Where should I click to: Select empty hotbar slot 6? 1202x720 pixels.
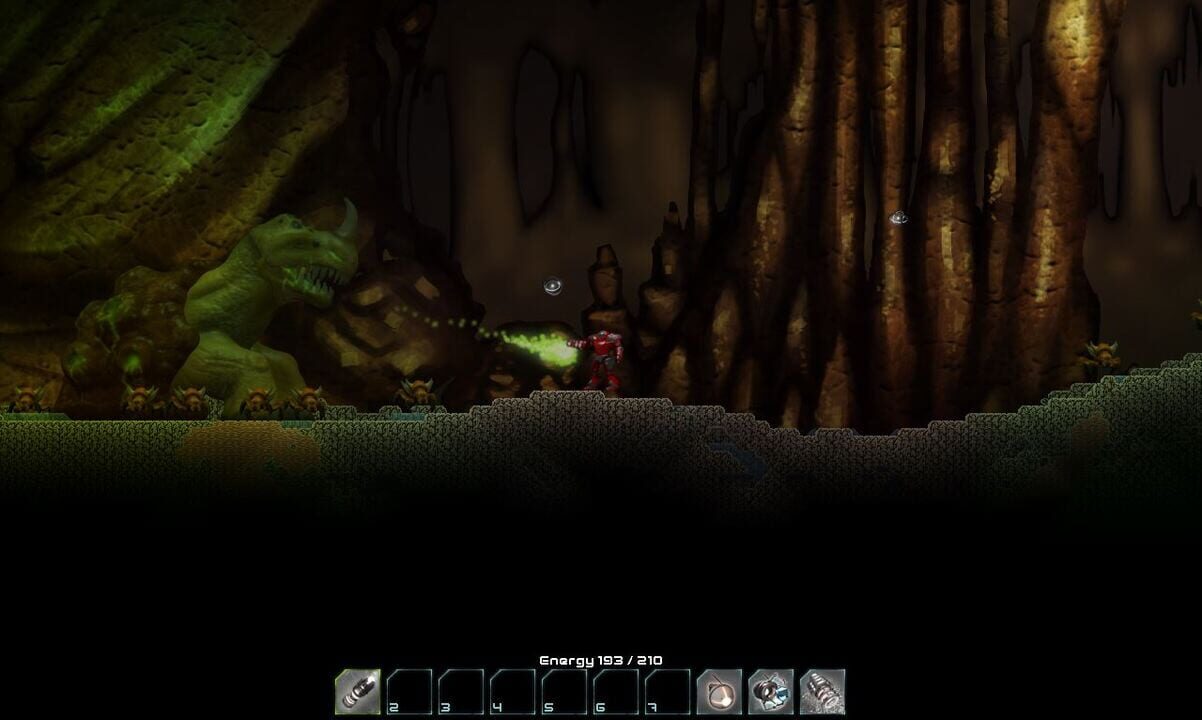click(x=616, y=692)
